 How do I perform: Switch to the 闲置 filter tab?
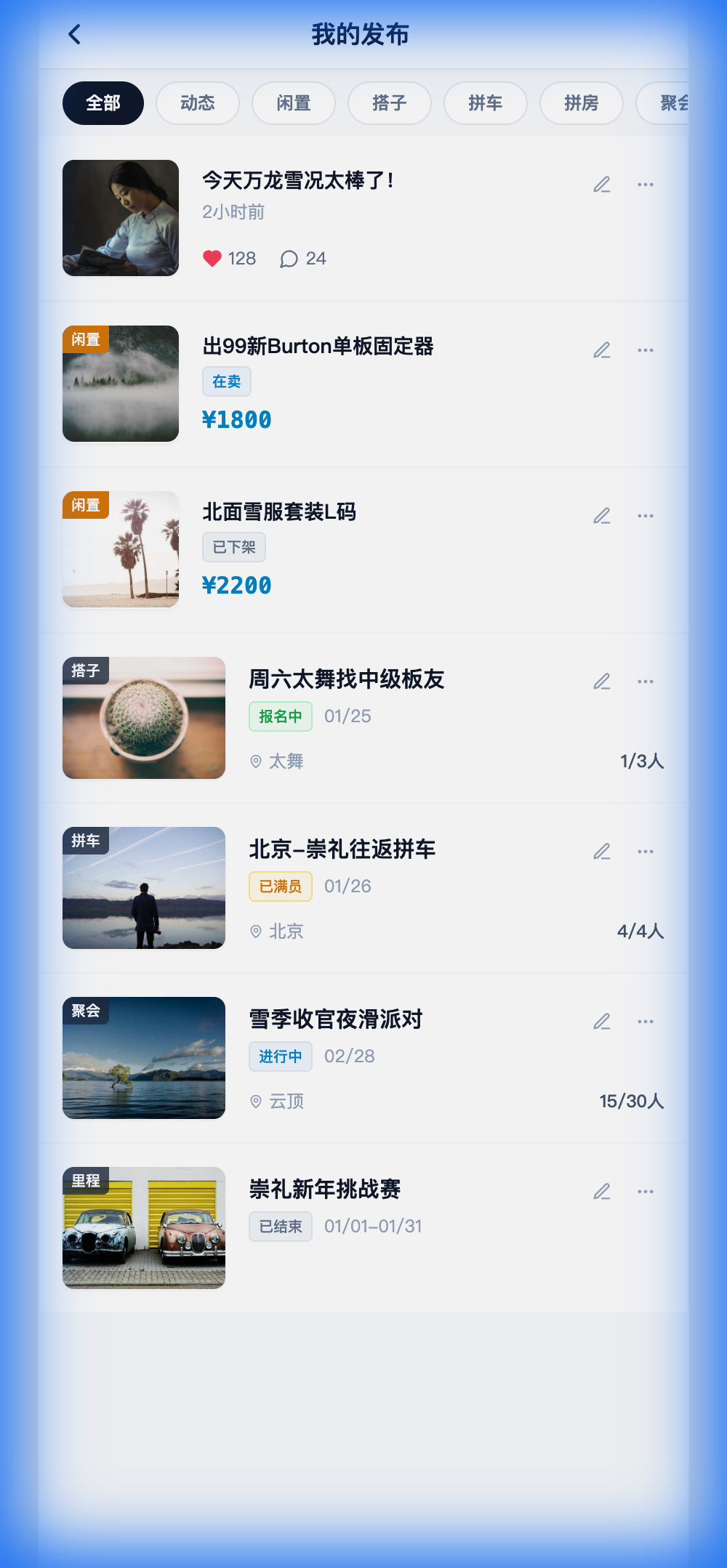[294, 103]
